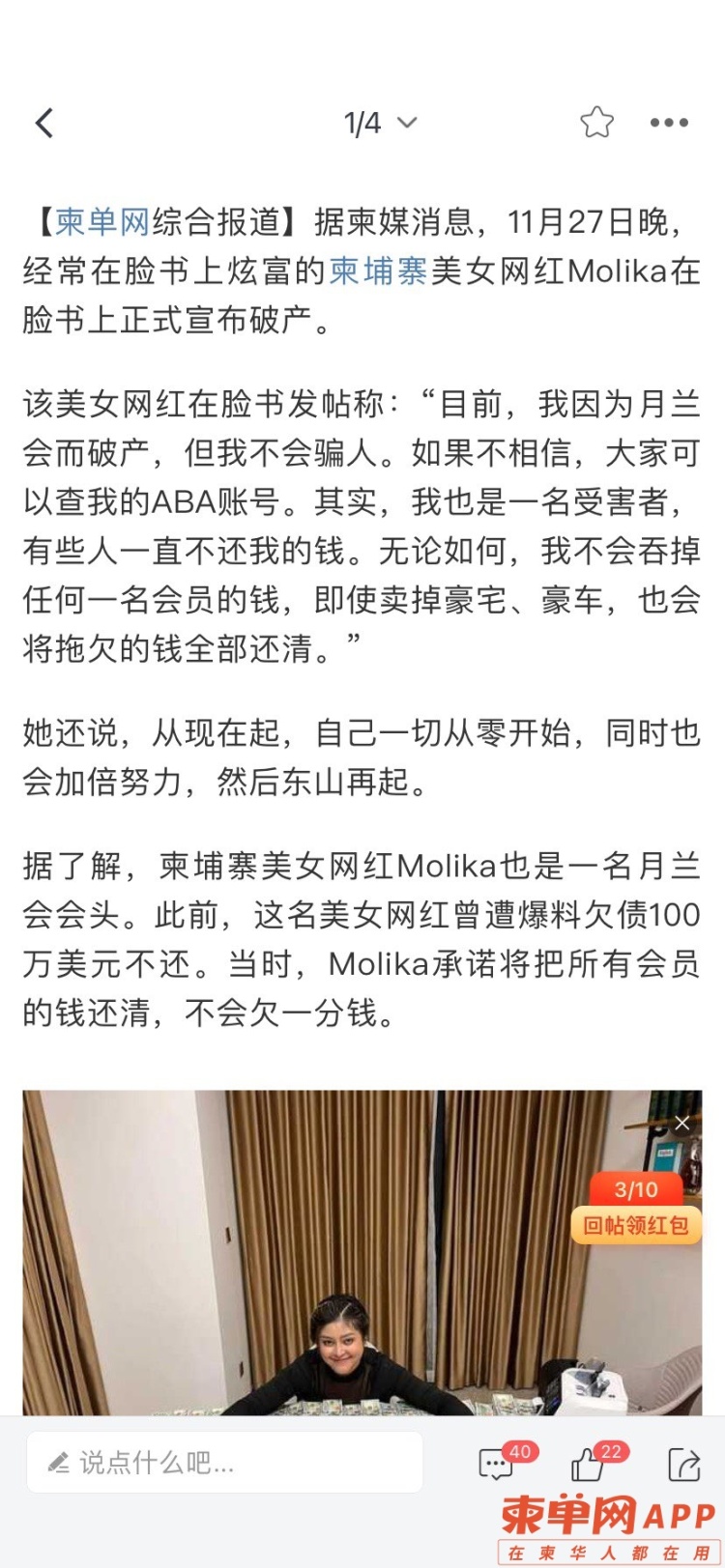Viewport: 725px width, 1568px height.
Task: Dismiss the red packet floating banner
Action: (x=682, y=1123)
